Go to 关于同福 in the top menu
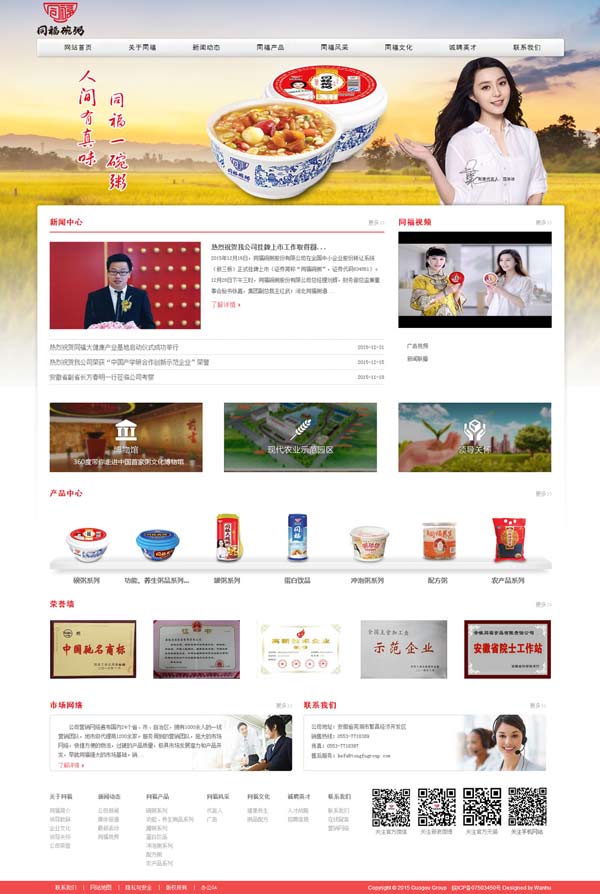600x894 pixels. point(142,47)
